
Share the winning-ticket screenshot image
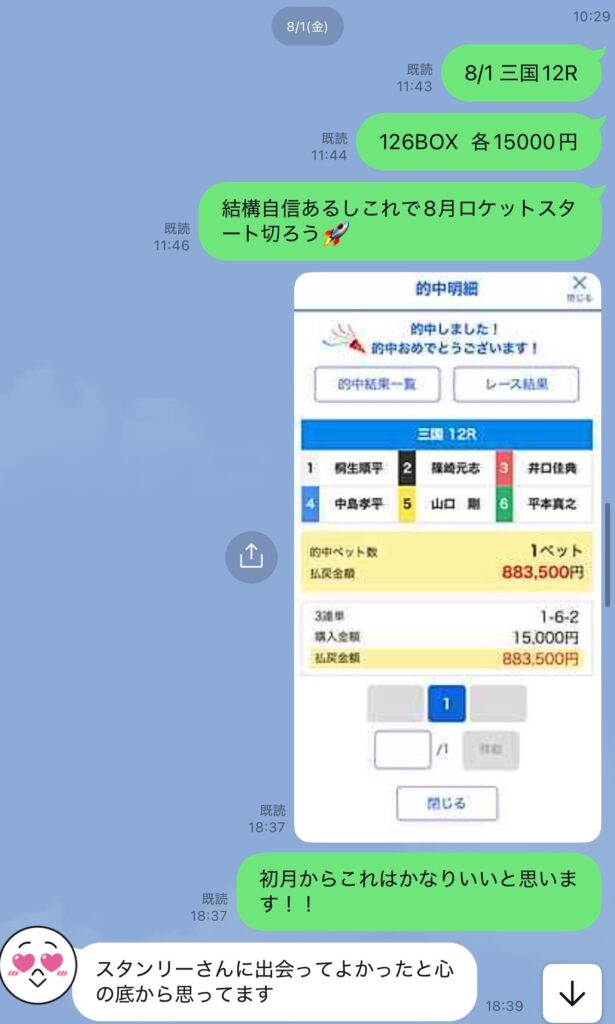(x=251, y=556)
